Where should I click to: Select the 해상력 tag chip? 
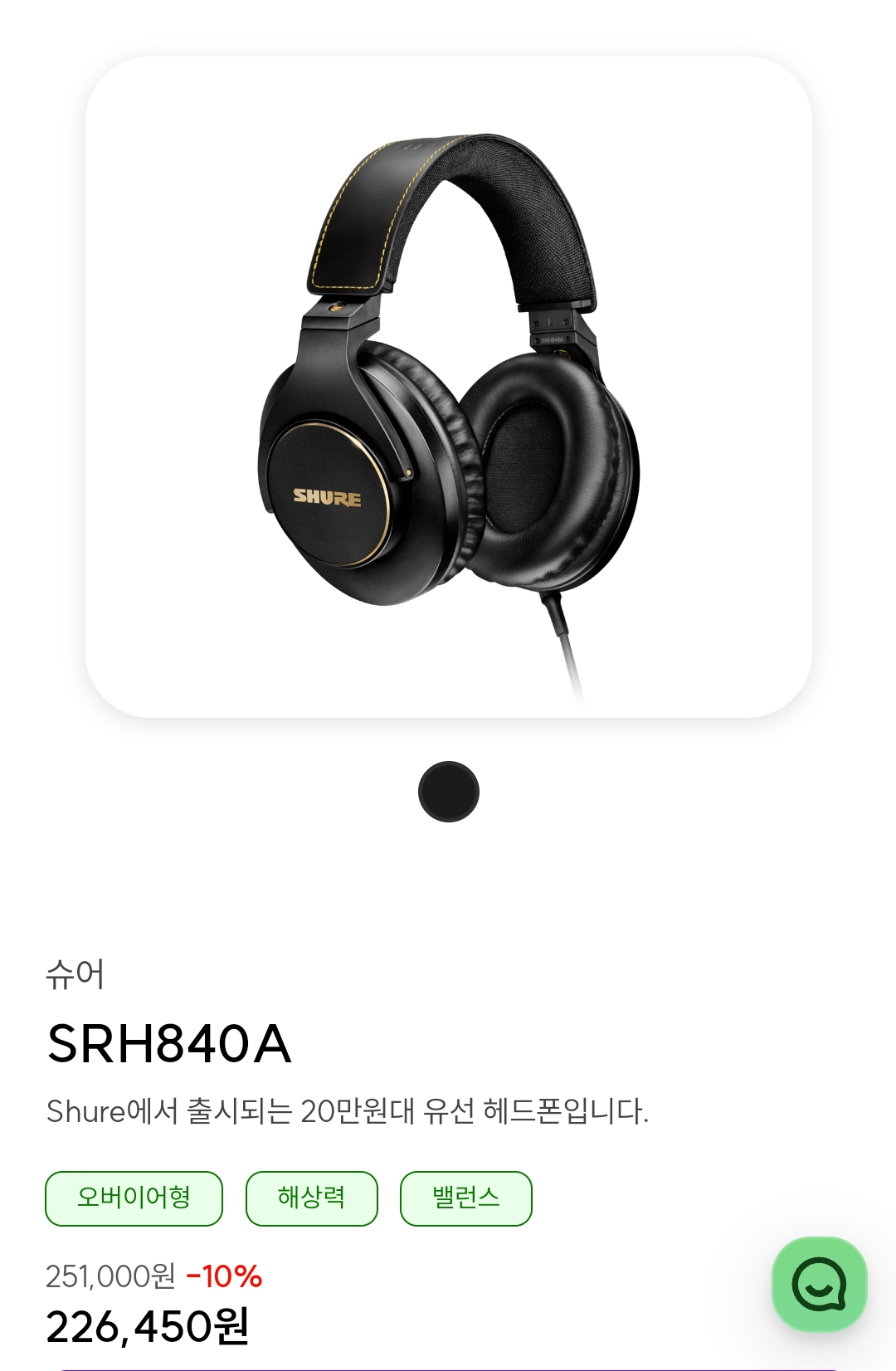pyautogui.click(x=312, y=1198)
